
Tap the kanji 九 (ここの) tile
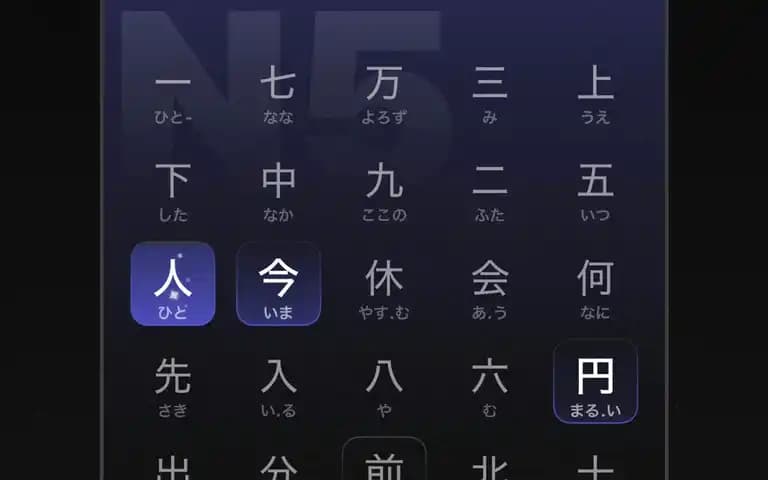384,190
